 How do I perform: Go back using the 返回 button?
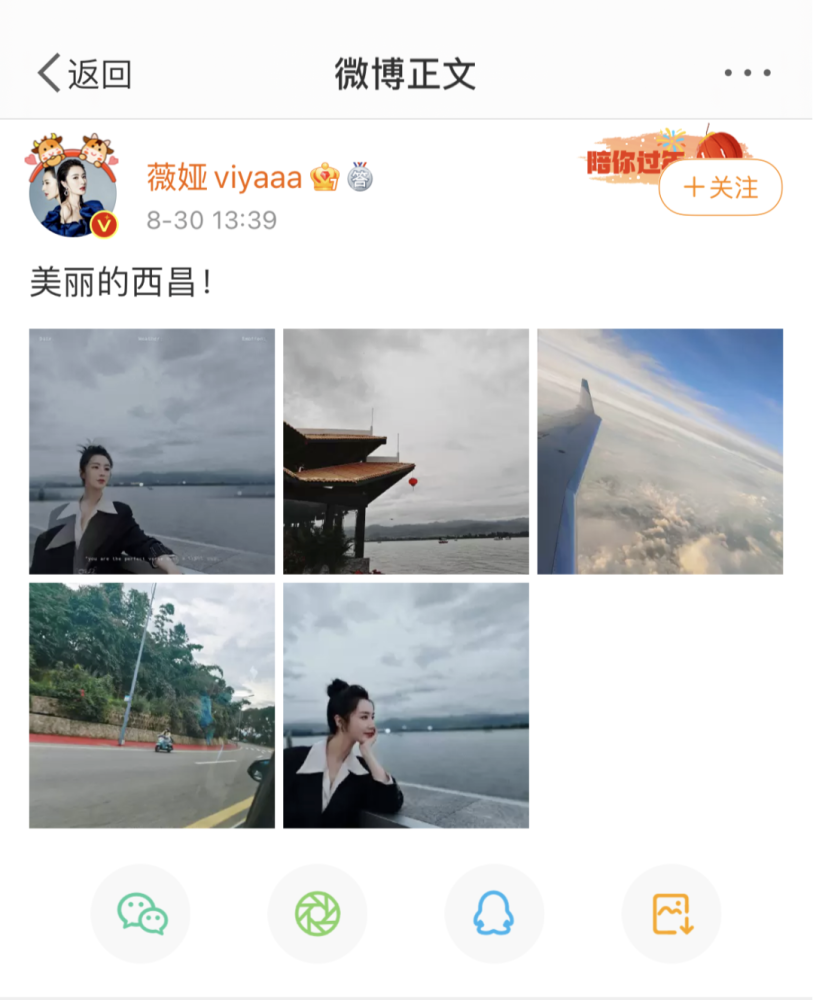[85, 74]
